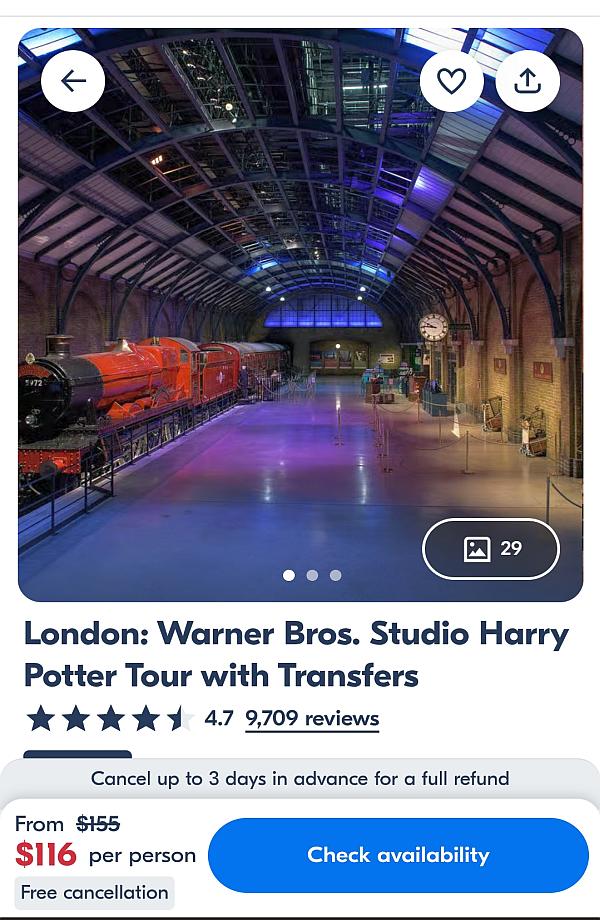Screen dimensions: 600x920
Task: Share this Harry Potter tour
Action: (x=527, y=81)
